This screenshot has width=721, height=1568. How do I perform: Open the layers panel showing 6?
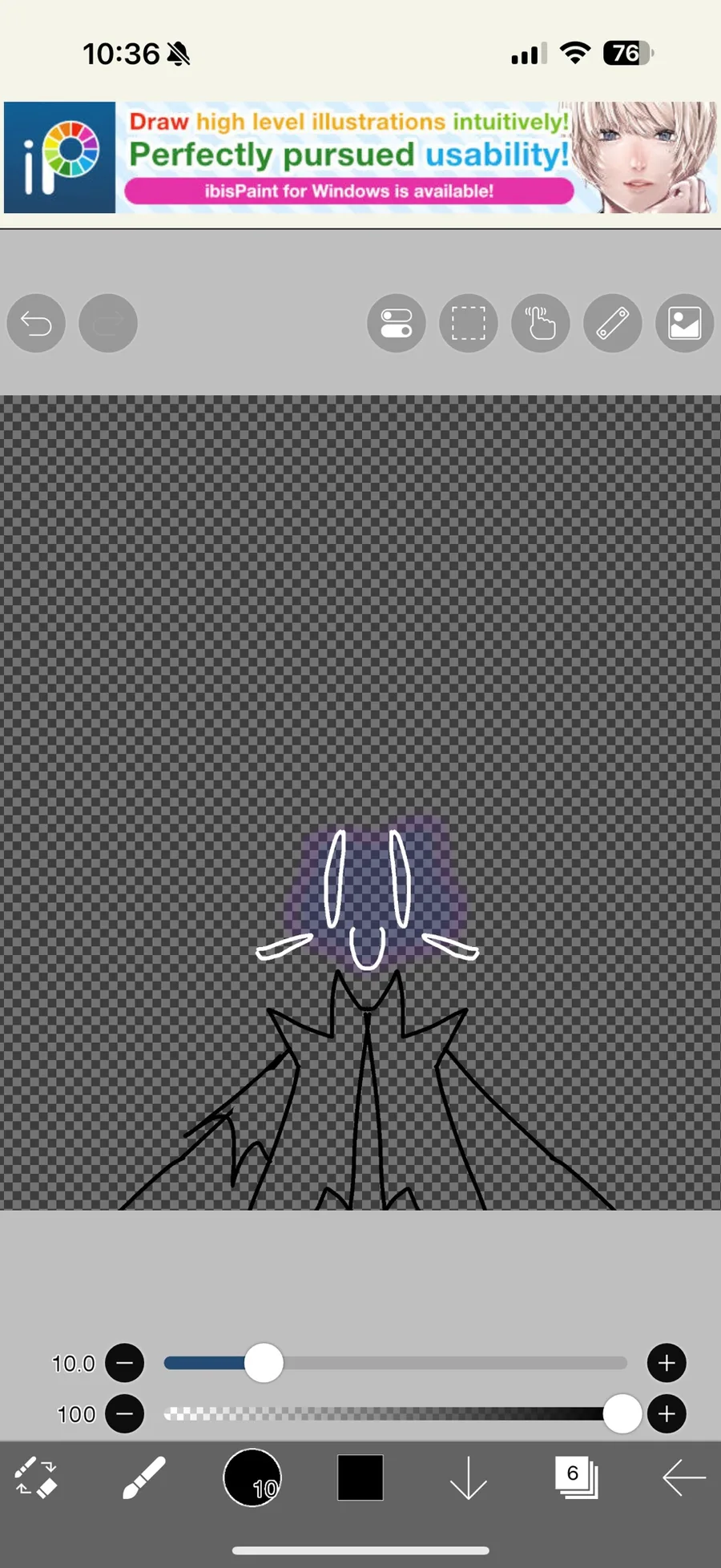click(x=577, y=1478)
